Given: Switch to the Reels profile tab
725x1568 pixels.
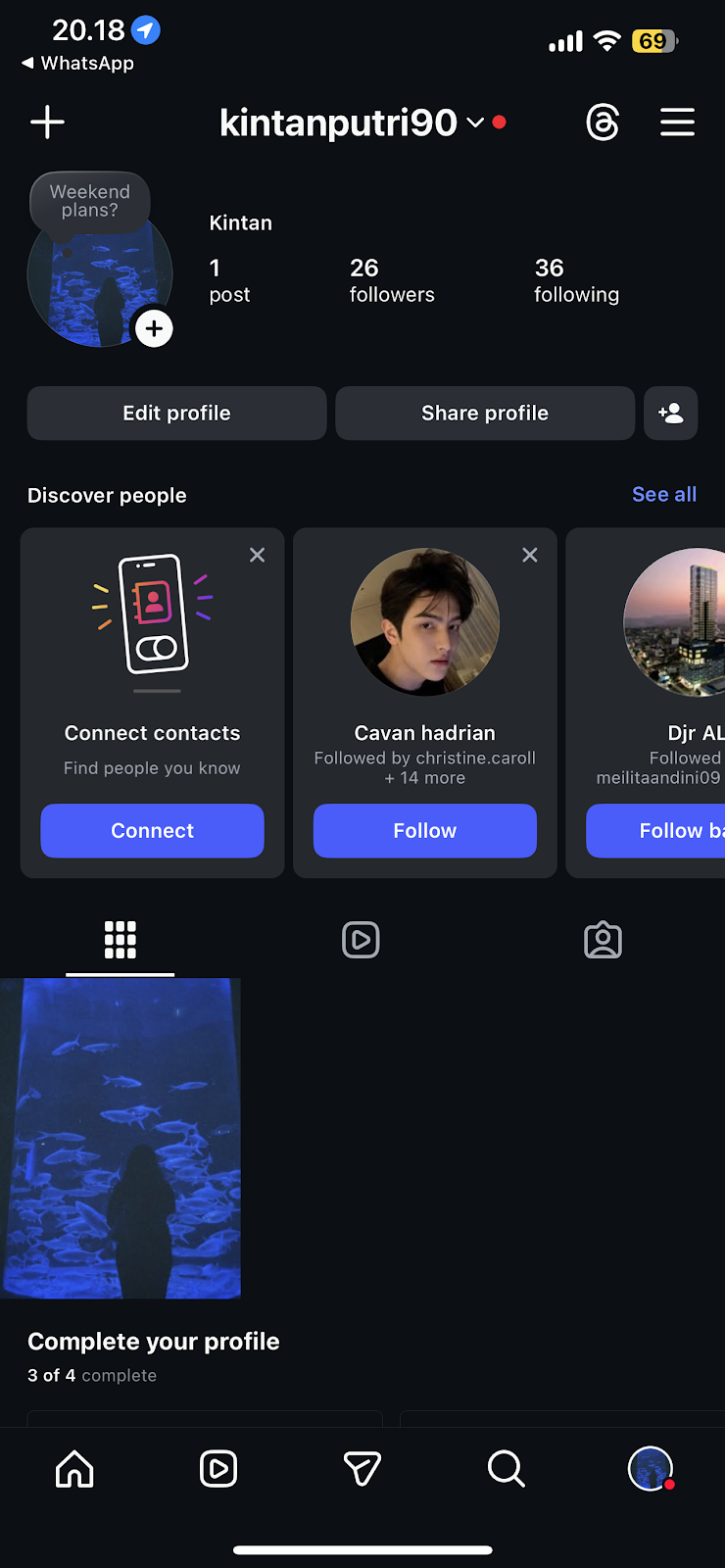Looking at the screenshot, I should pyautogui.click(x=361, y=940).
